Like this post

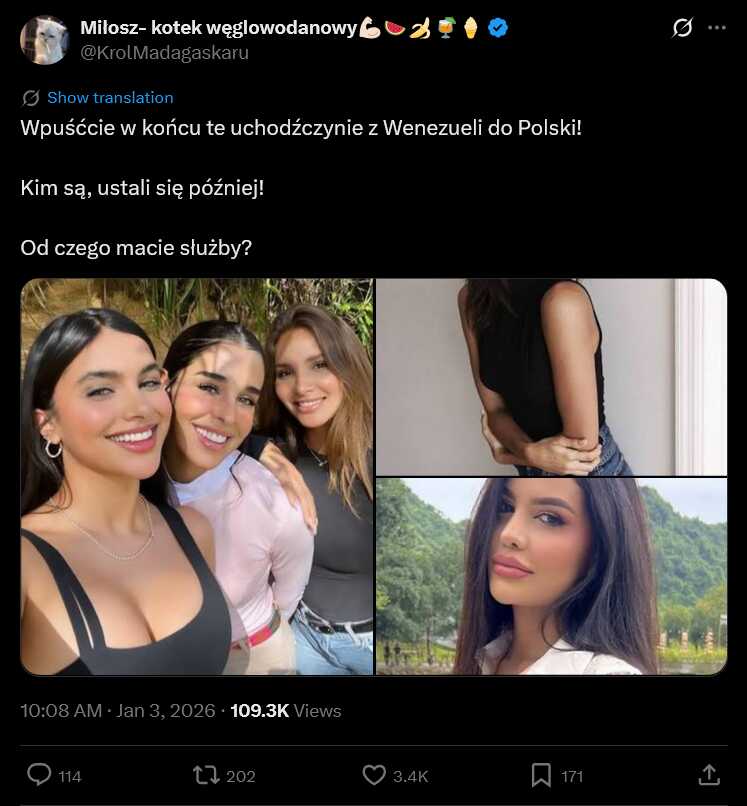tap(374, 775)
